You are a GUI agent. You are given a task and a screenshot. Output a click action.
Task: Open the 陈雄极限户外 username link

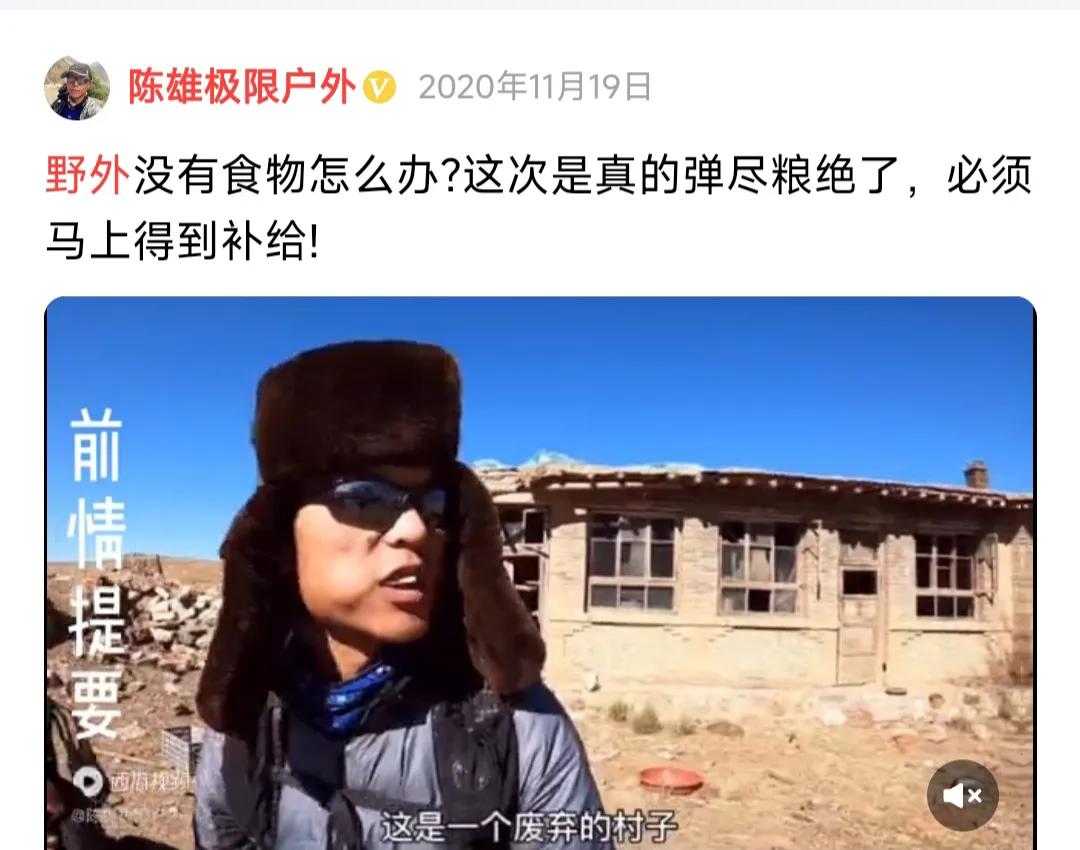[241, 88]
